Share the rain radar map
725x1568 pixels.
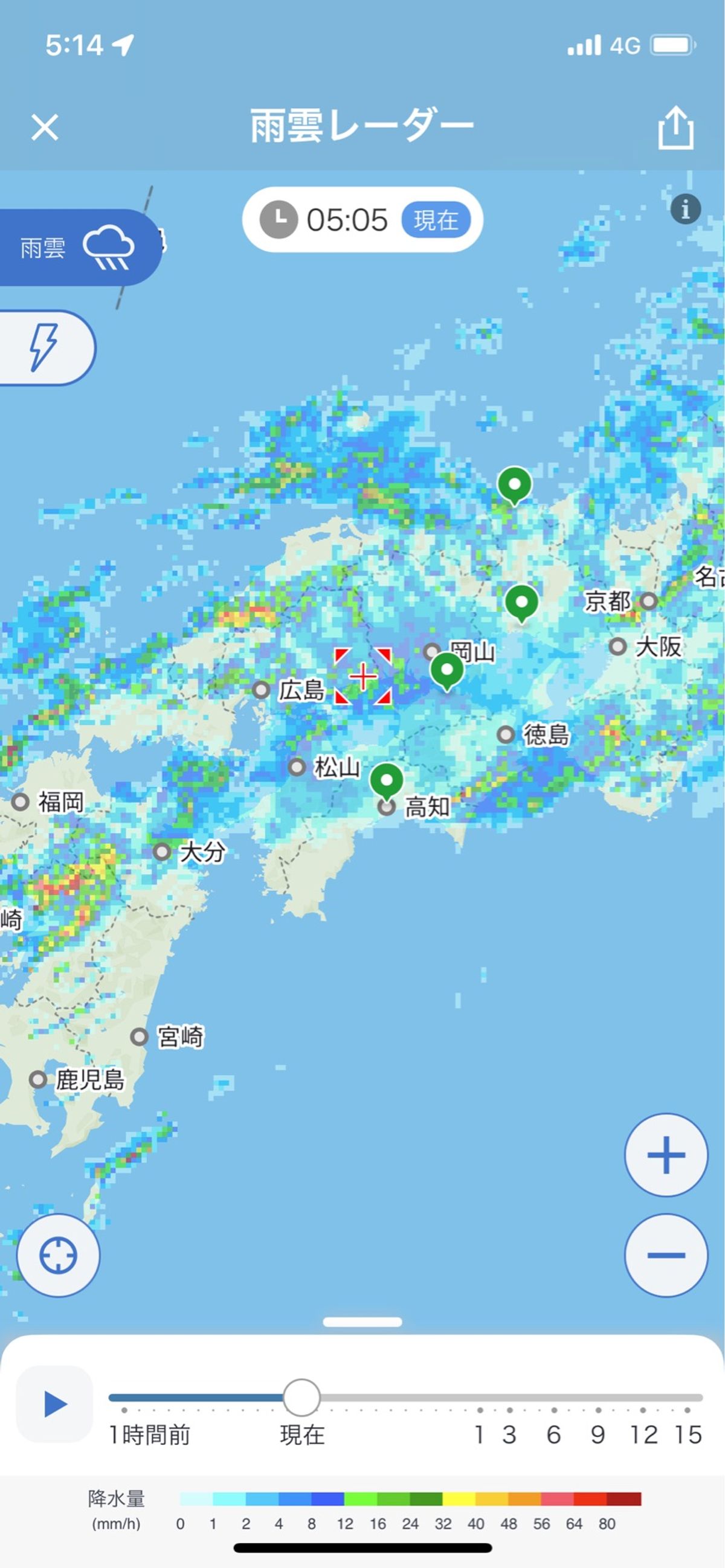tap(675, 128)
